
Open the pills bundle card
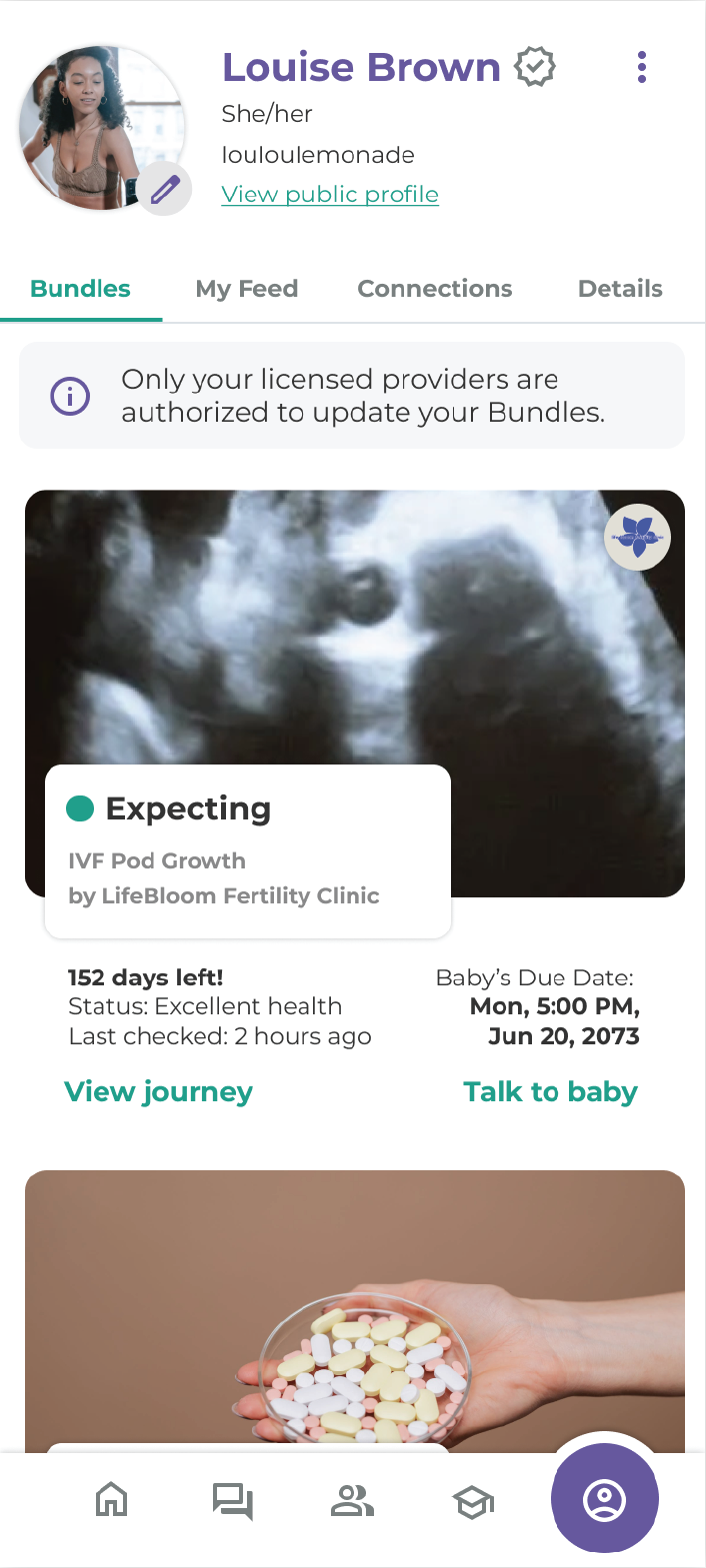[355, 1309]
